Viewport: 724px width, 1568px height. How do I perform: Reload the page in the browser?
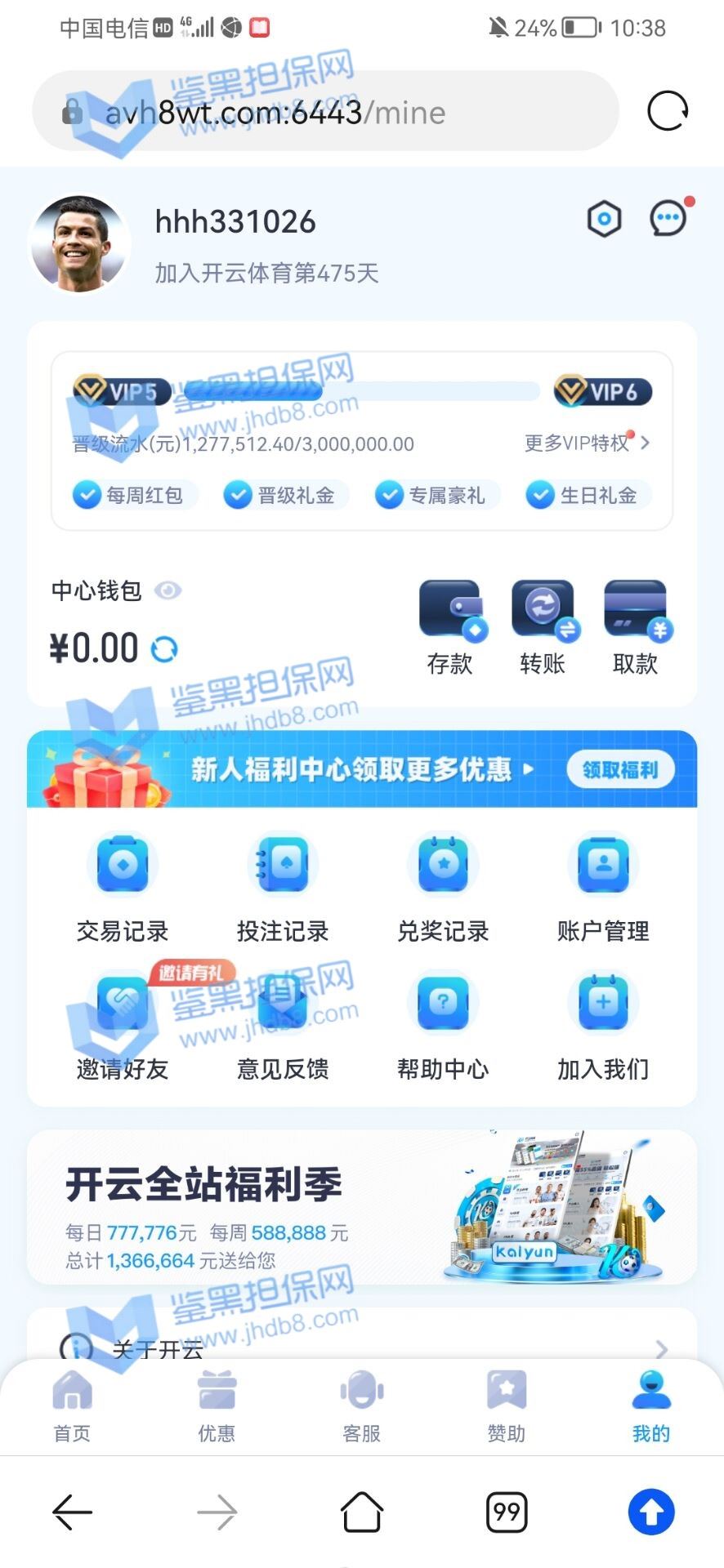coord(668,111)
